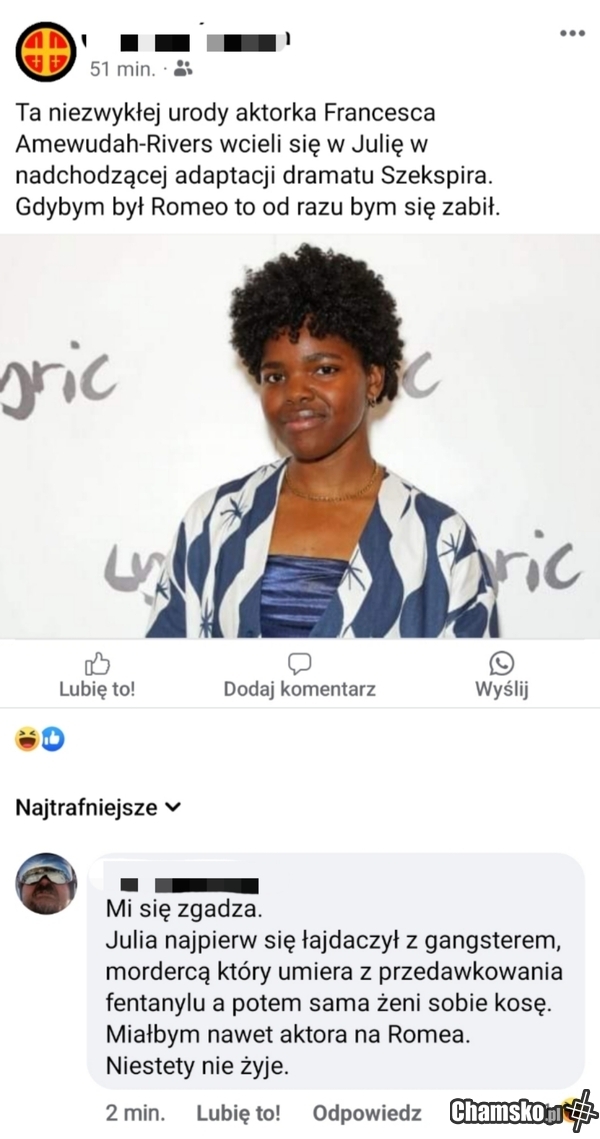
Task: Open the post's three-dot overflow menu
Action: [572, 33]
